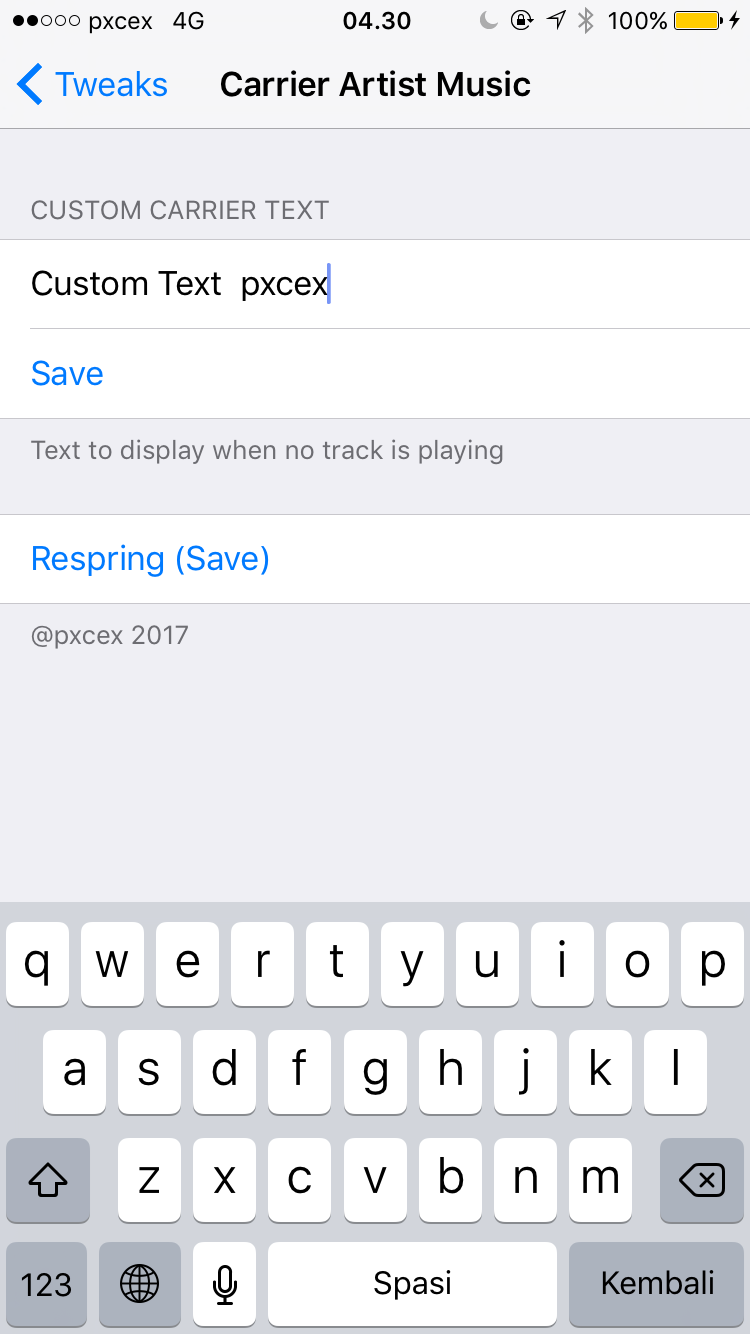Save the custom carrier text
Viewport: 750px width, 1334px height.
click(375, 374)
